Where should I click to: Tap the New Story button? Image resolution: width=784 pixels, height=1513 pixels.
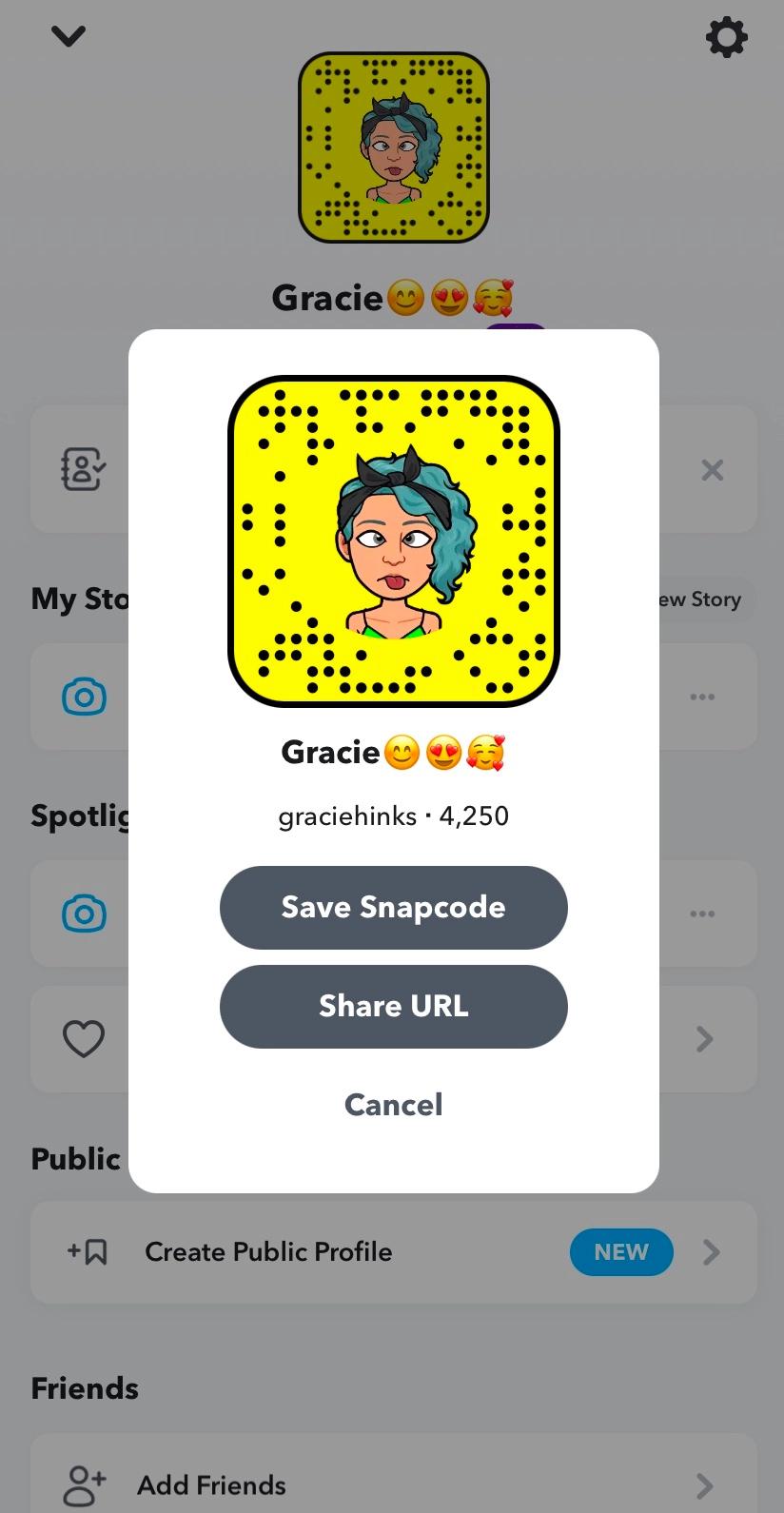pyautogui.click(x=702, y=599)
